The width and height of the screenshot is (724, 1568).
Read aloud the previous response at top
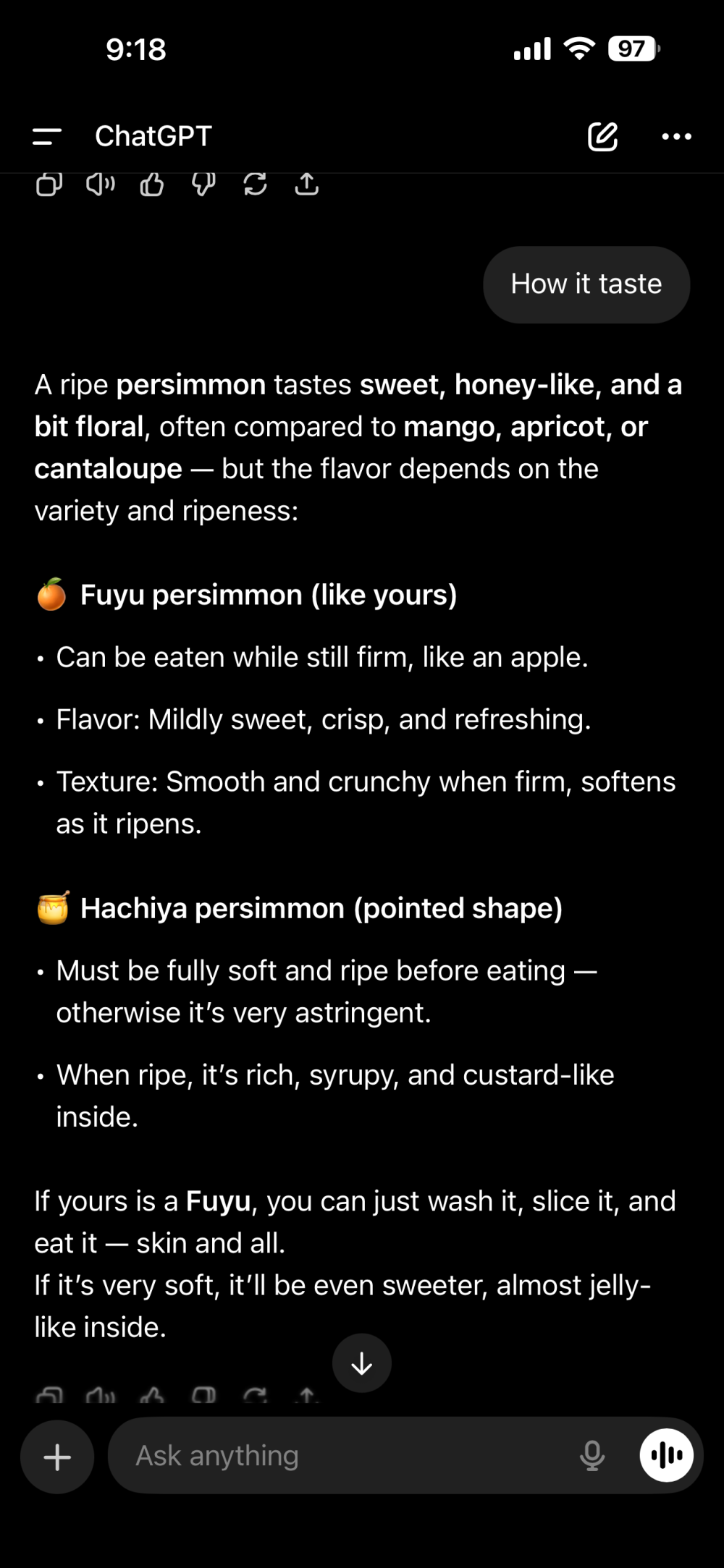tap(101, 185)
